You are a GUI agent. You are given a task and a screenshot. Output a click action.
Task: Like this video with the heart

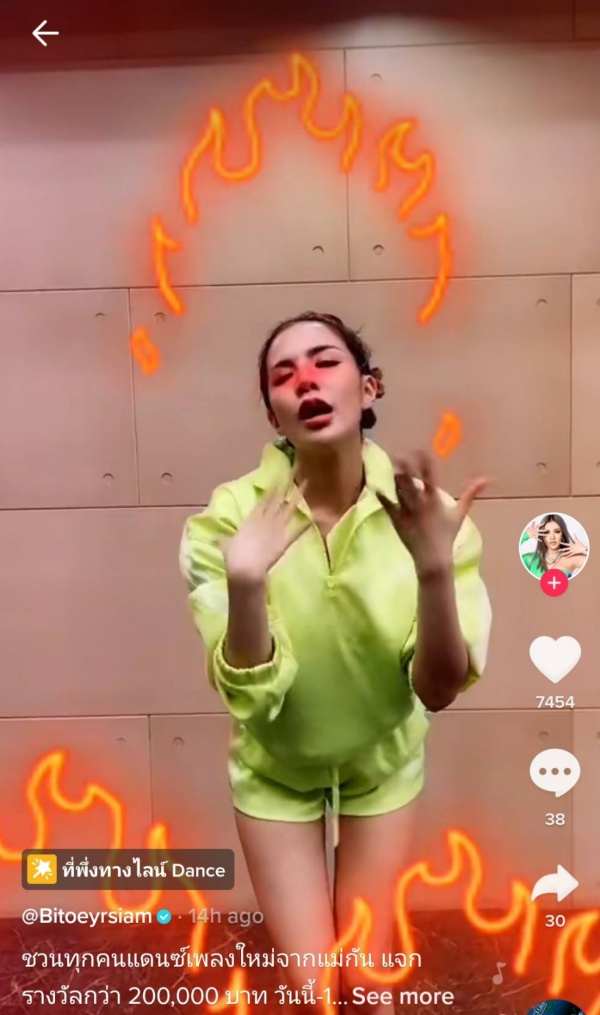(554, 659)
